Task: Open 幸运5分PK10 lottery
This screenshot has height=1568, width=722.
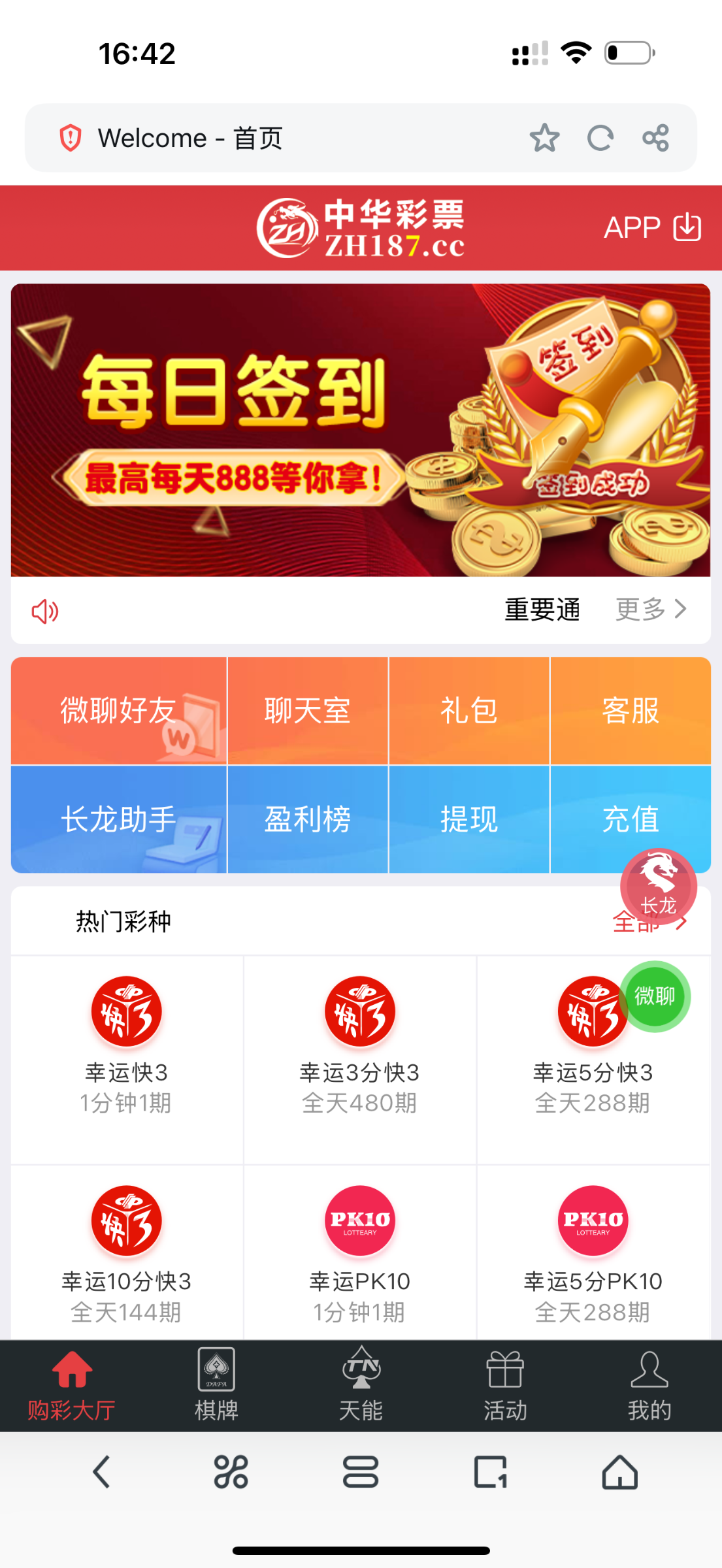Action: (x=592, y=1220)
